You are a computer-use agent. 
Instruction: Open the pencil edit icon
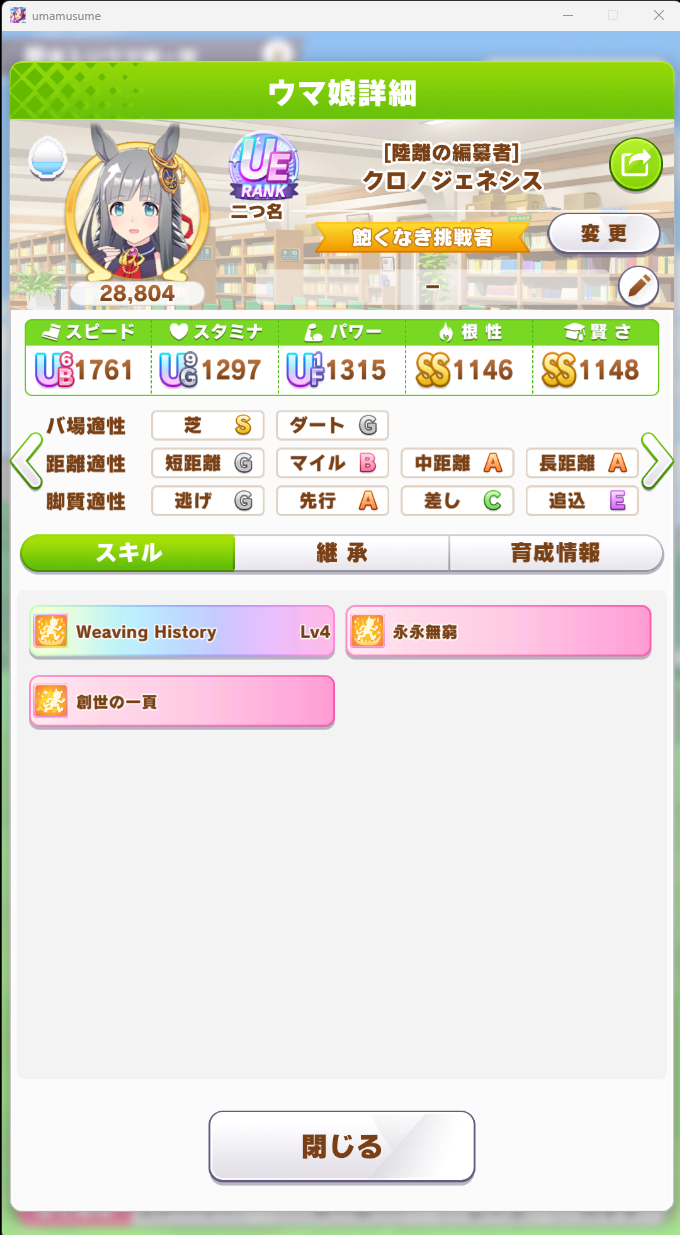(639, 287)
